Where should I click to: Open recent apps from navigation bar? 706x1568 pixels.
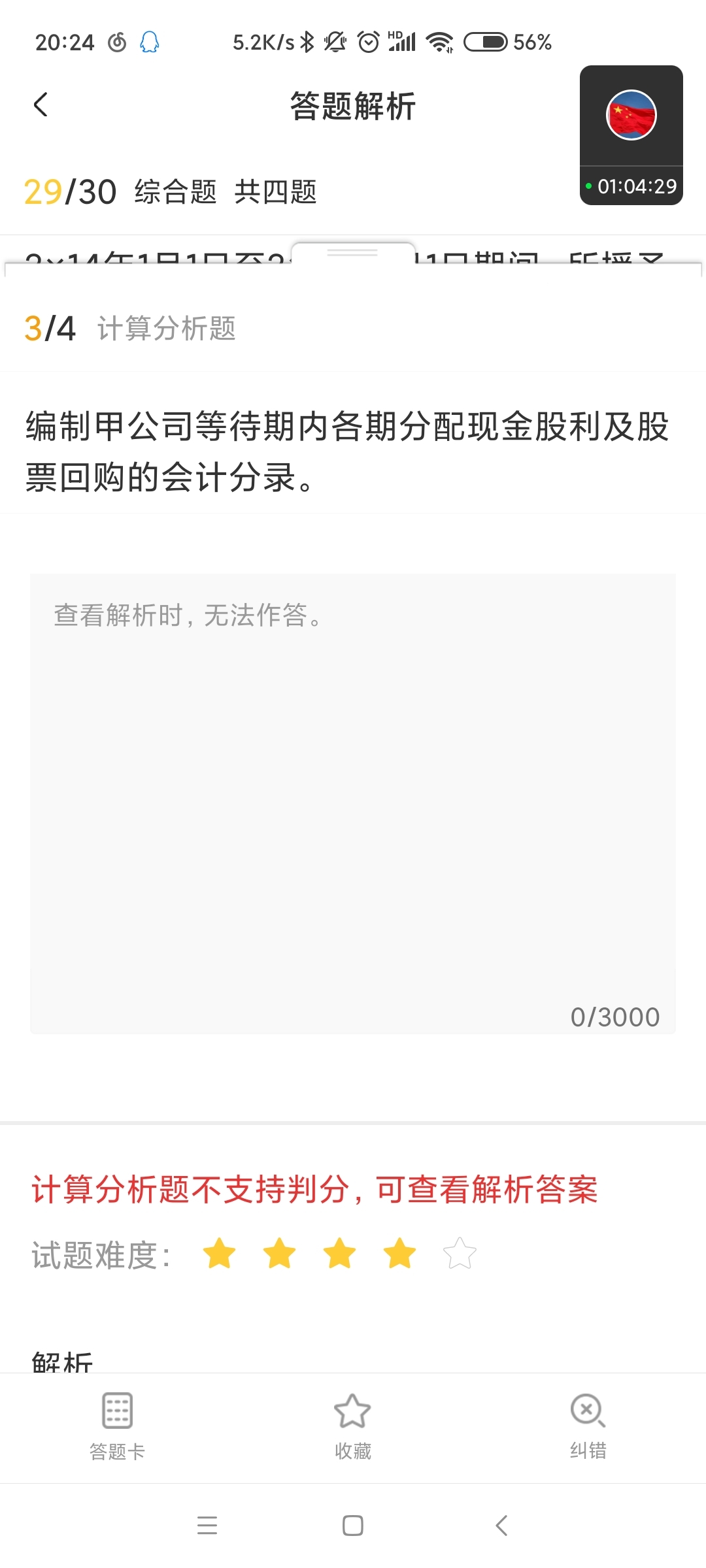tap(207, 1526)
